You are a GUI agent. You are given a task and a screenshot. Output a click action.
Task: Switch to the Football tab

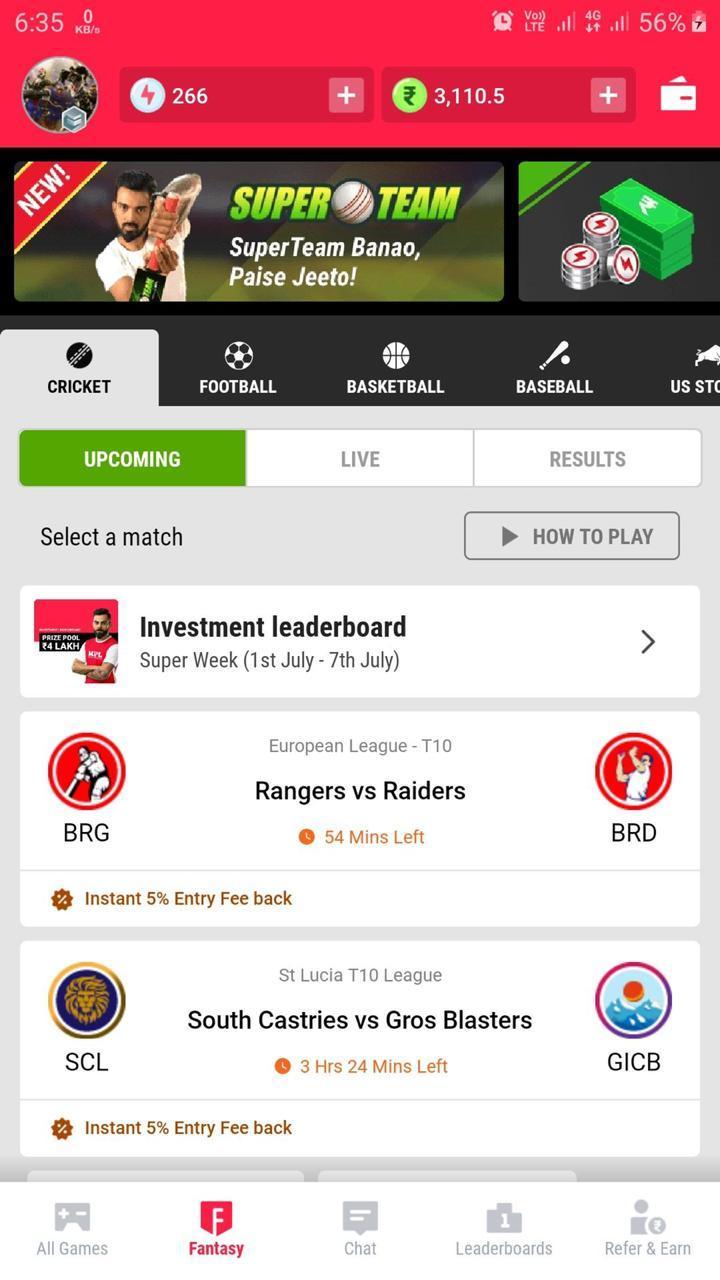237,368
